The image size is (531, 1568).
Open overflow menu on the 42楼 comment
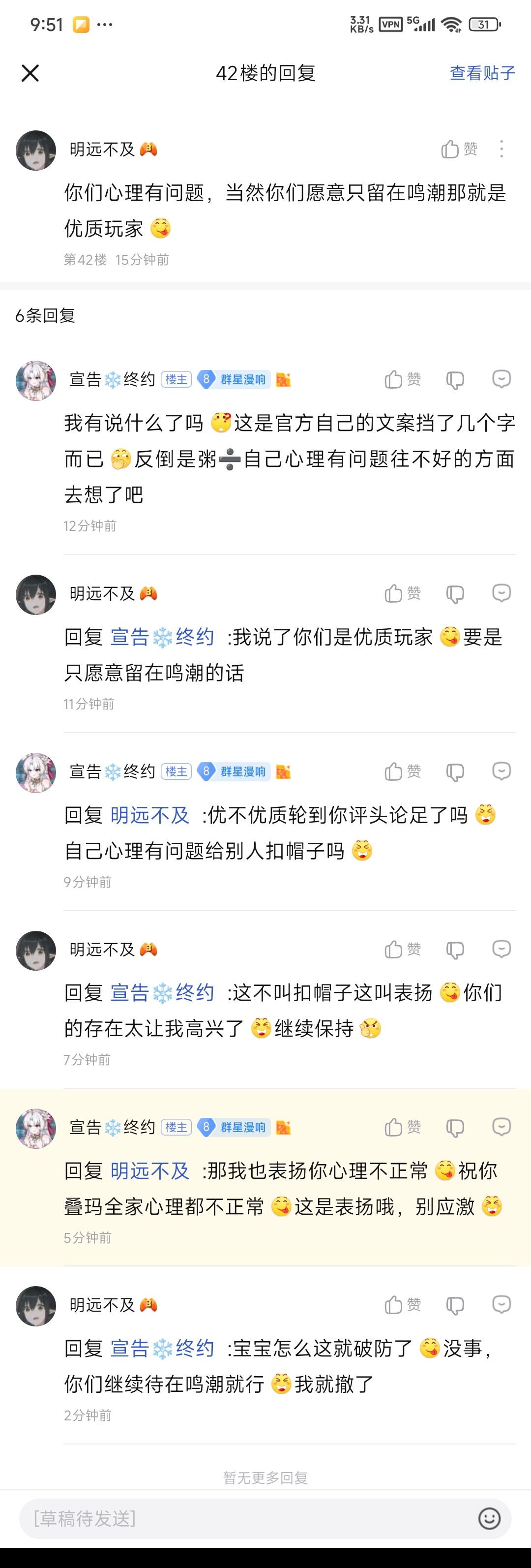click(501, 149)
